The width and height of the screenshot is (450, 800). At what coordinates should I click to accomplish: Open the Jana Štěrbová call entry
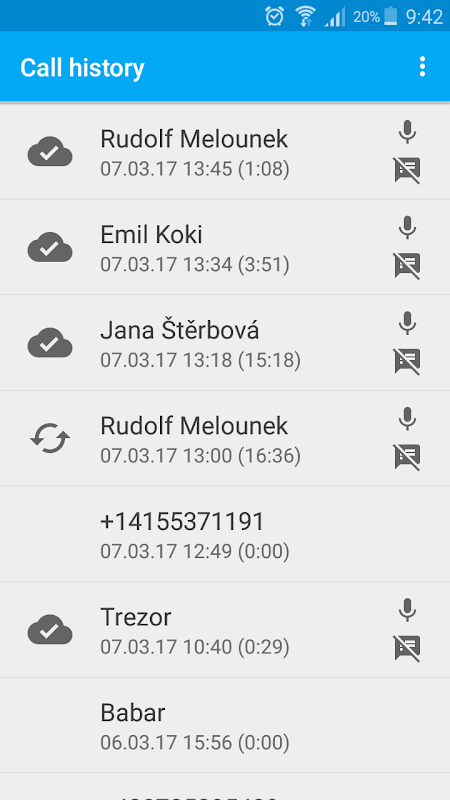[x=225, y=343]
